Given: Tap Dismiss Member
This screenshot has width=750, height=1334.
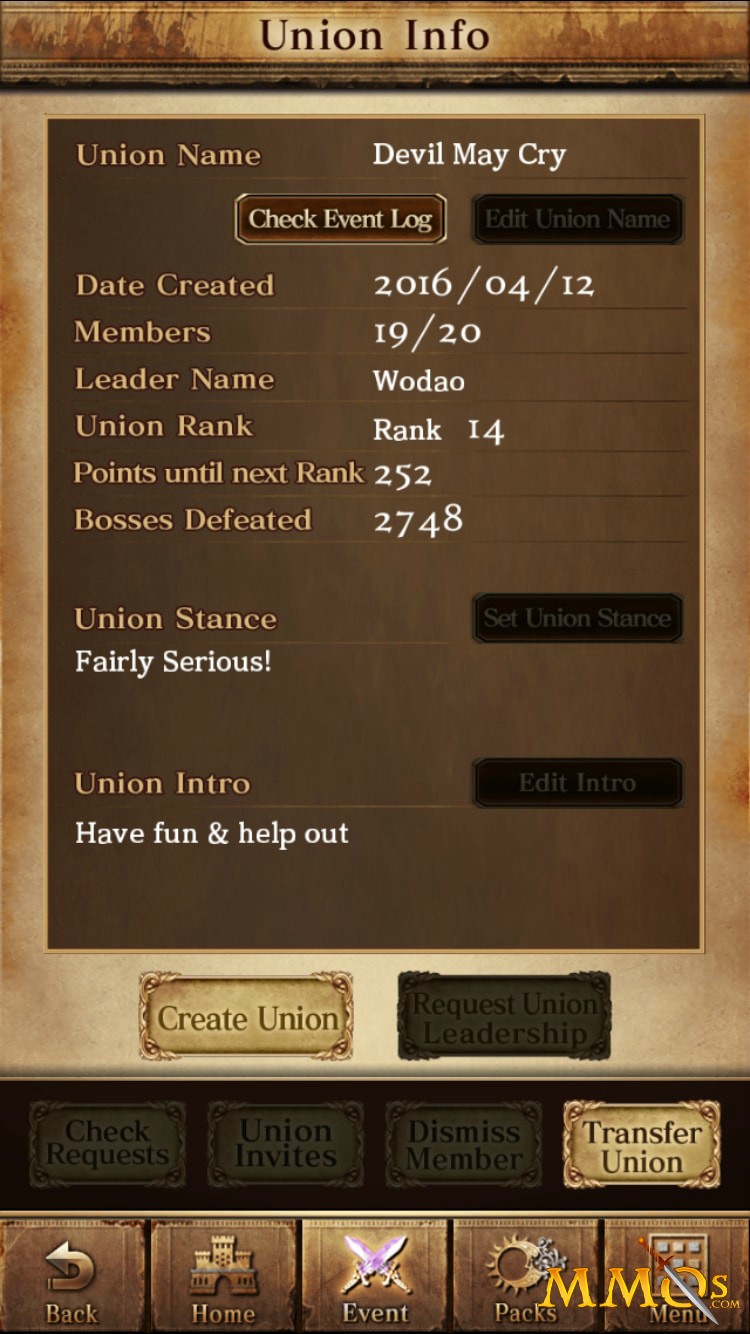Looking at the screenshot, I should 464,1144.
